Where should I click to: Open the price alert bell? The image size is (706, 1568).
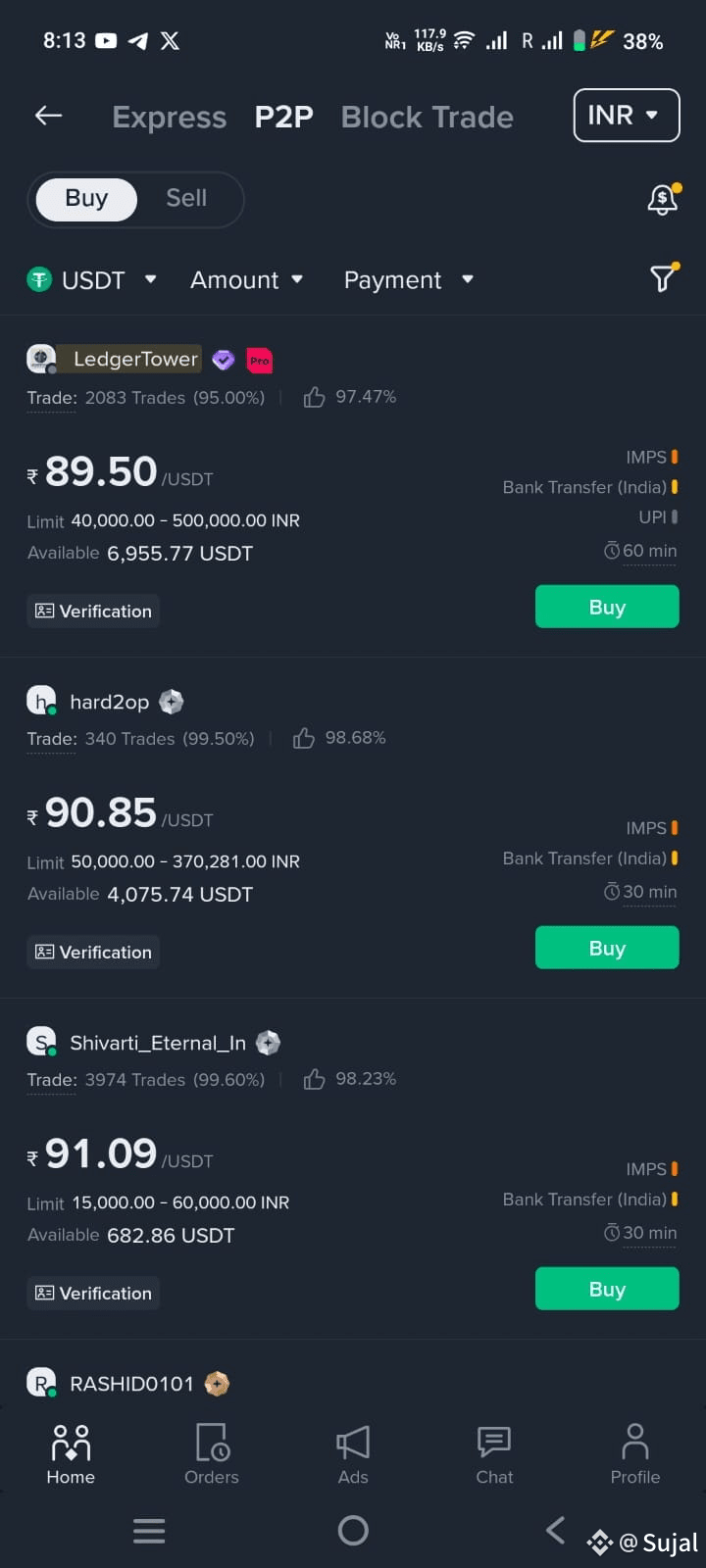coord(663,200)
